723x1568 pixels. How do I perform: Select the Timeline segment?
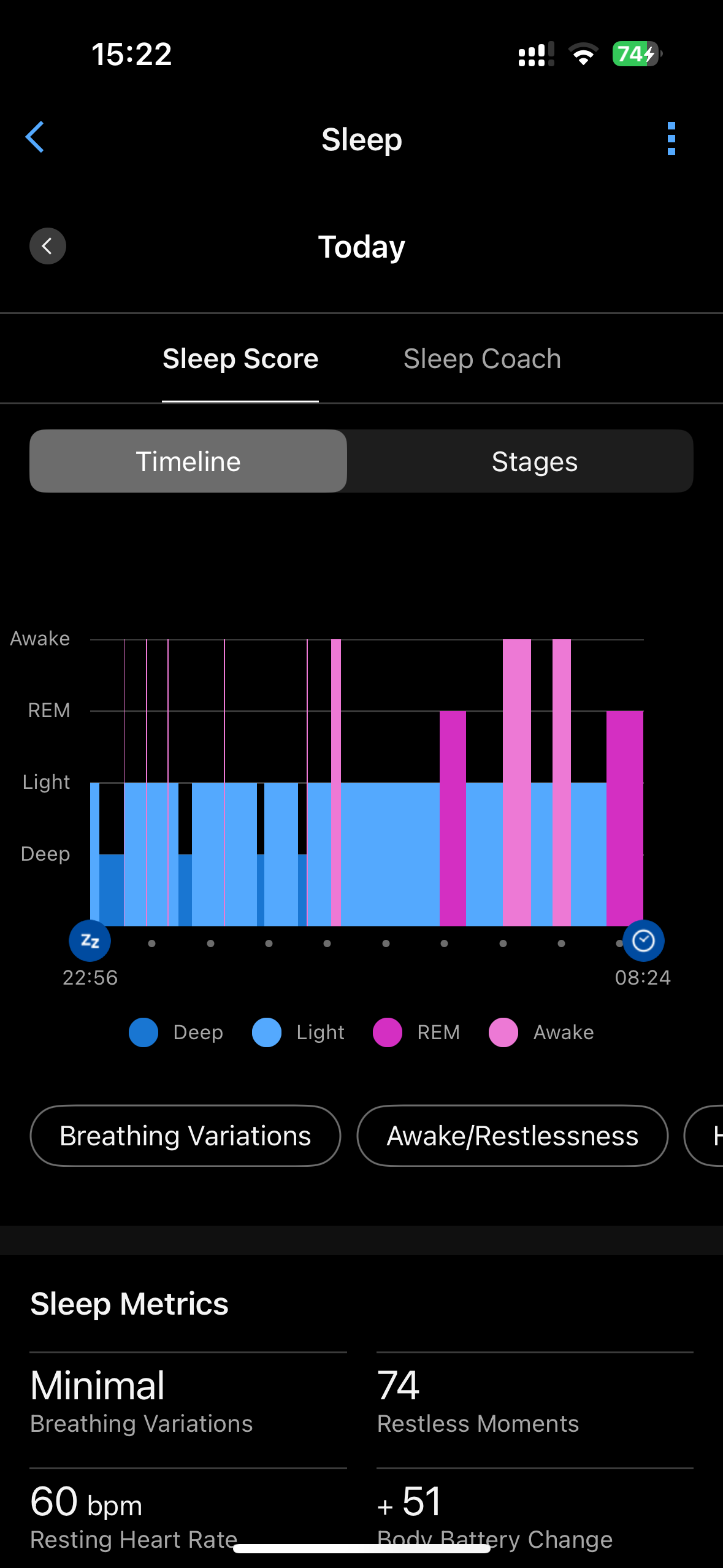(x=188, y=461)
